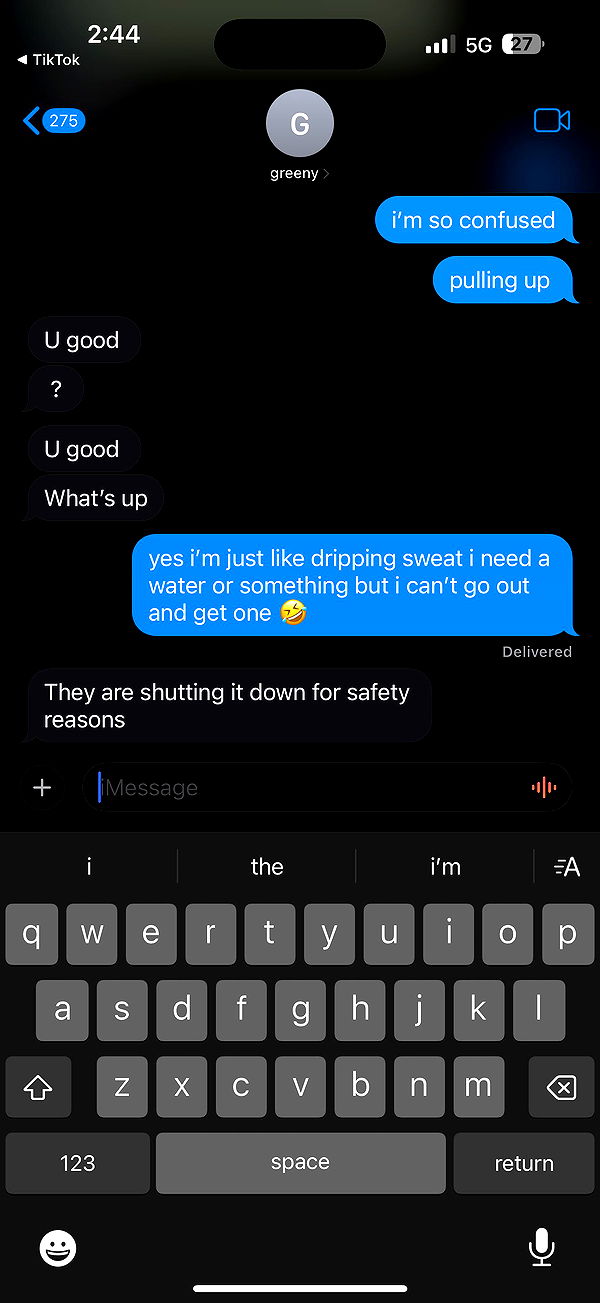Start dictation with the microphone
Screen dimensions: 600x1303
541,1247
